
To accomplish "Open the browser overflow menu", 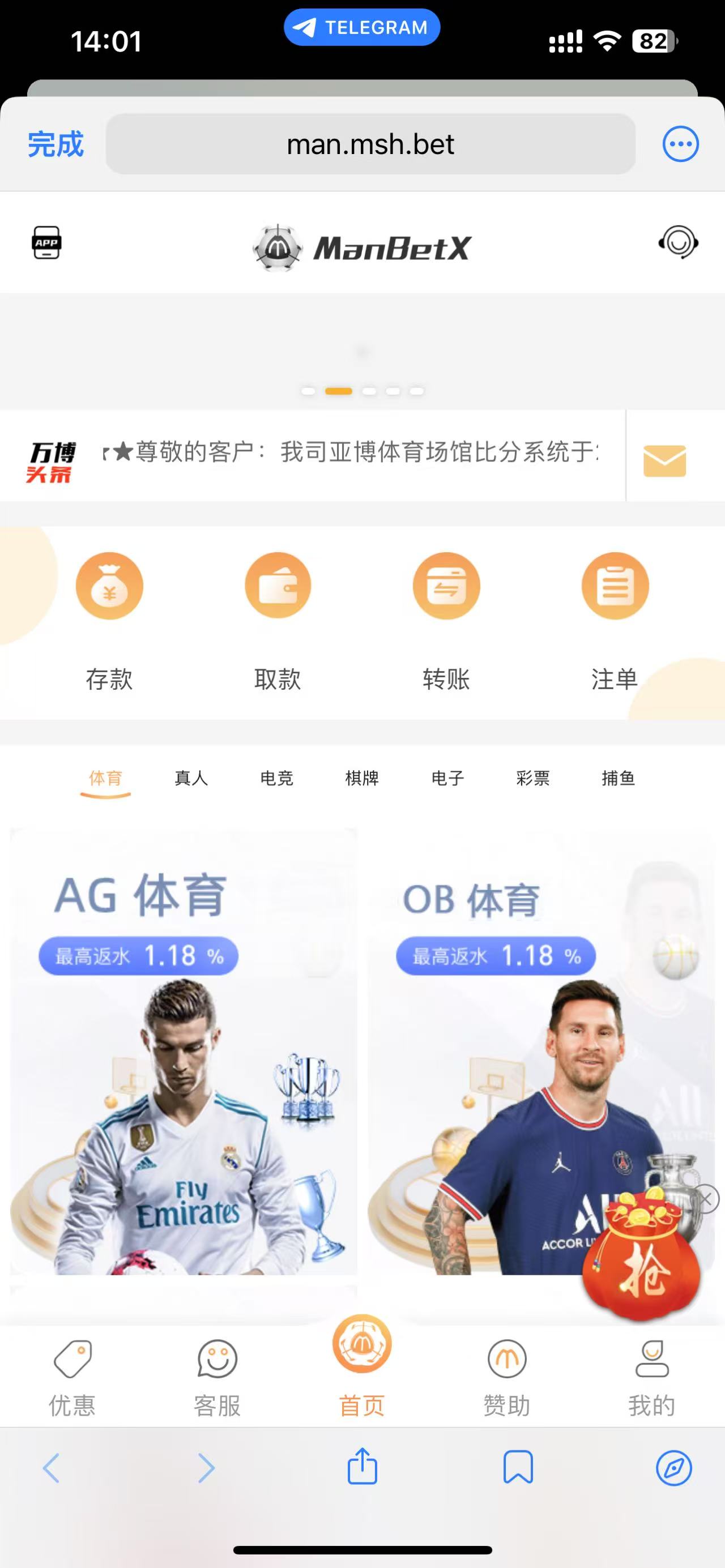I will pyautogui.click(x=680, y=144).
